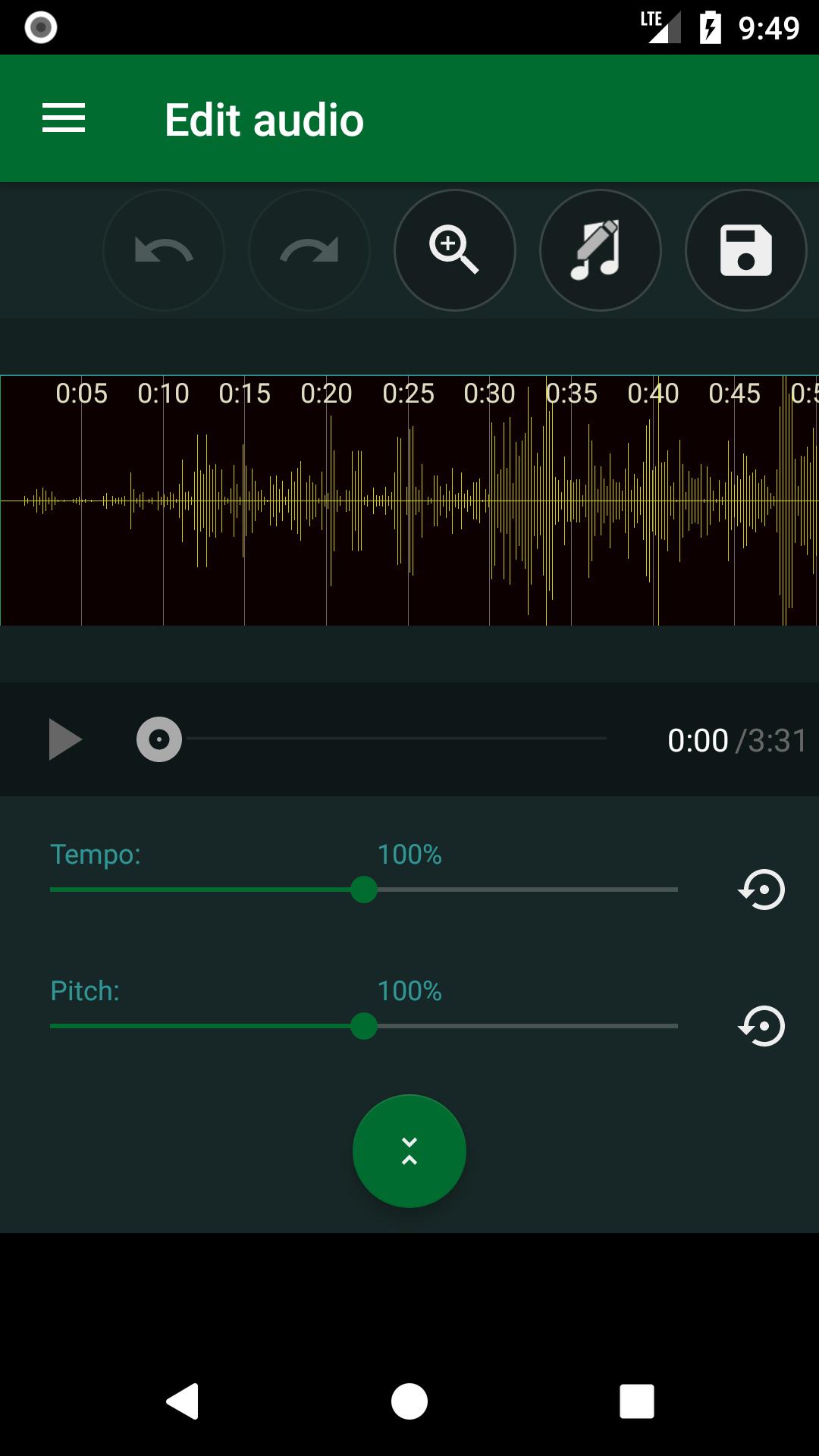The width and height of the screenshot is (819, 1456).
Task: Collapse the tempo and pitch panel
Action: click(409, 1151)
